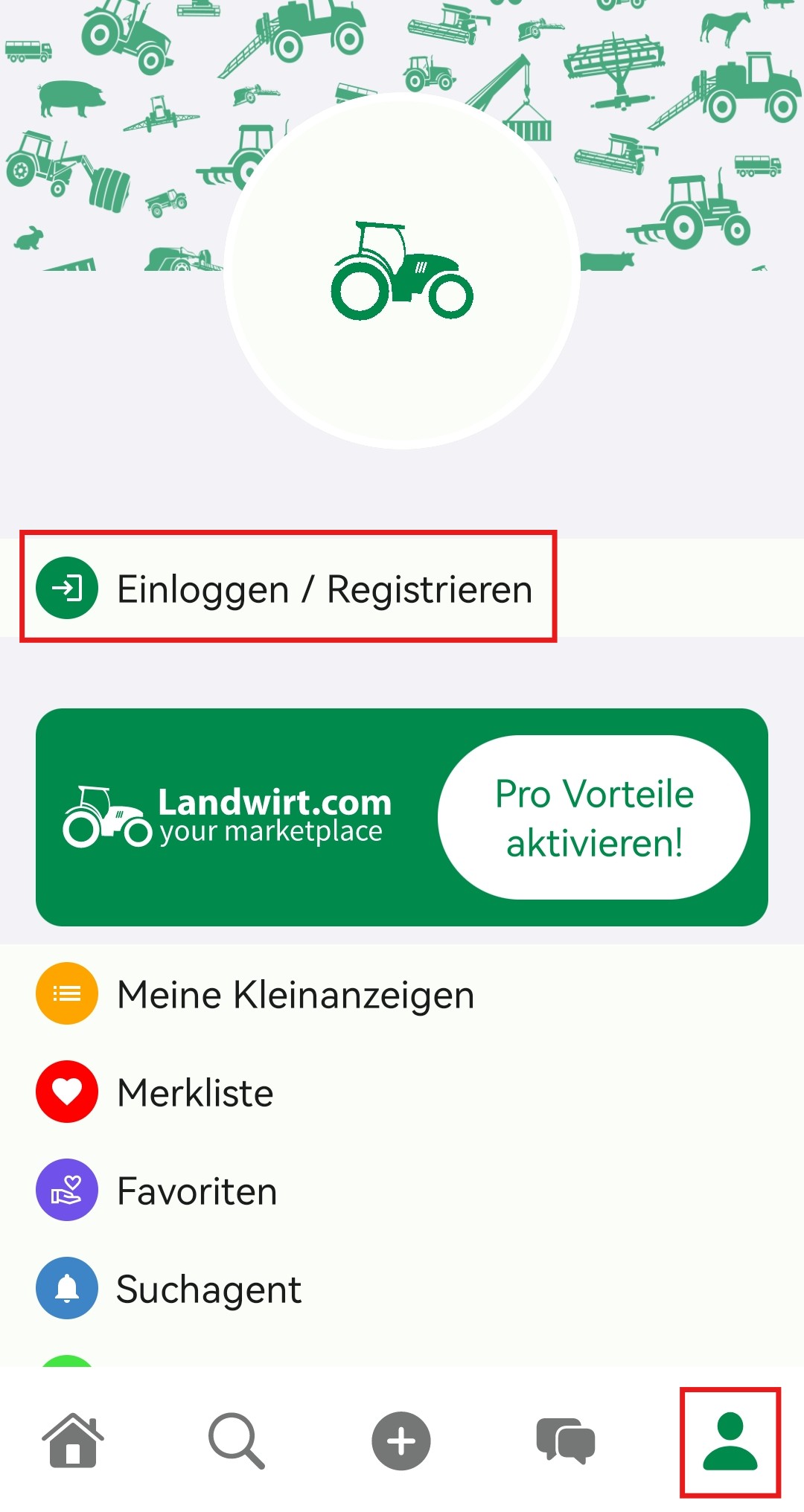Select the Favoriten menu entry

195,1190
